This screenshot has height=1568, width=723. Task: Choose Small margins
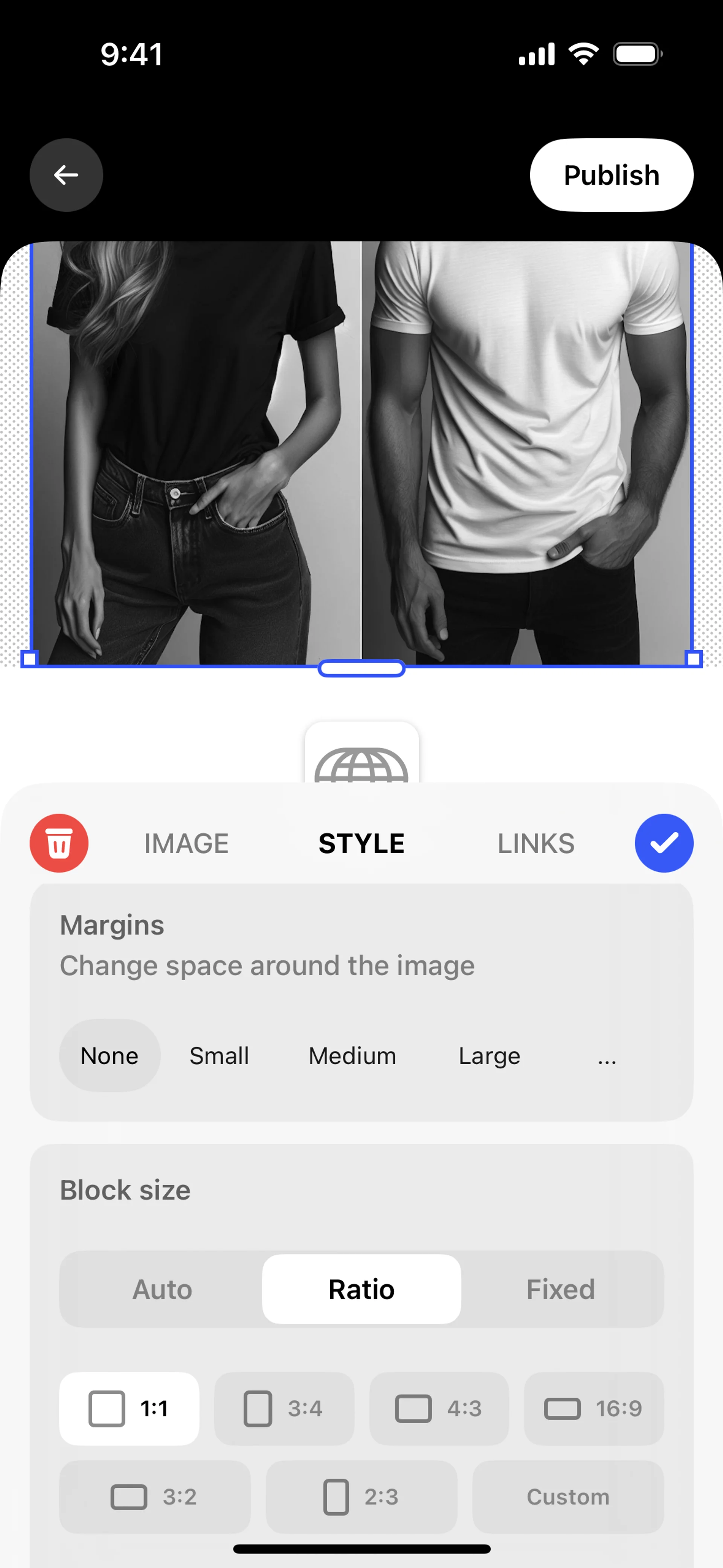(219, 1056)
